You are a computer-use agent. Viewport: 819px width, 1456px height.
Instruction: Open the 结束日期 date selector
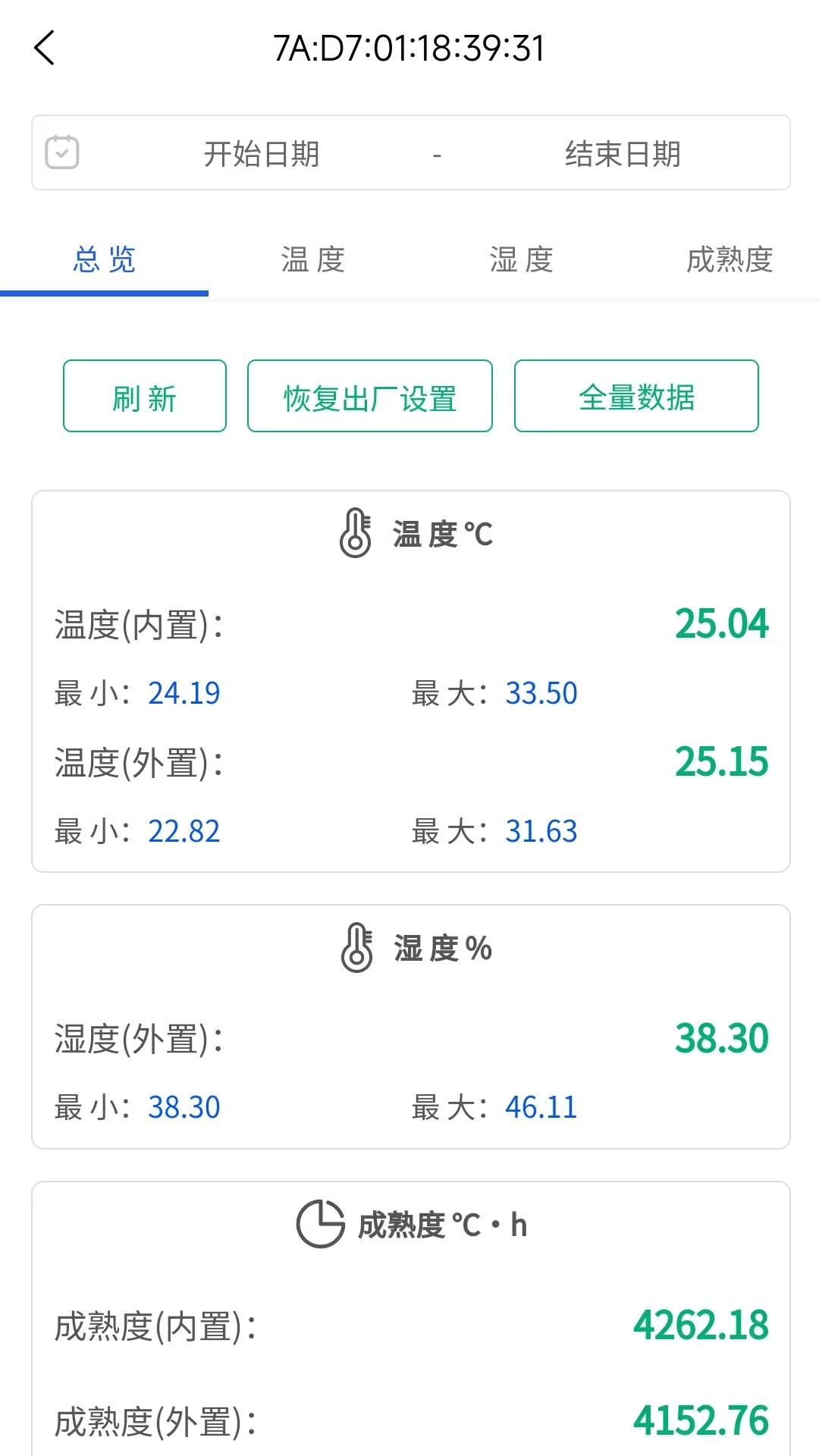(623, 152)
